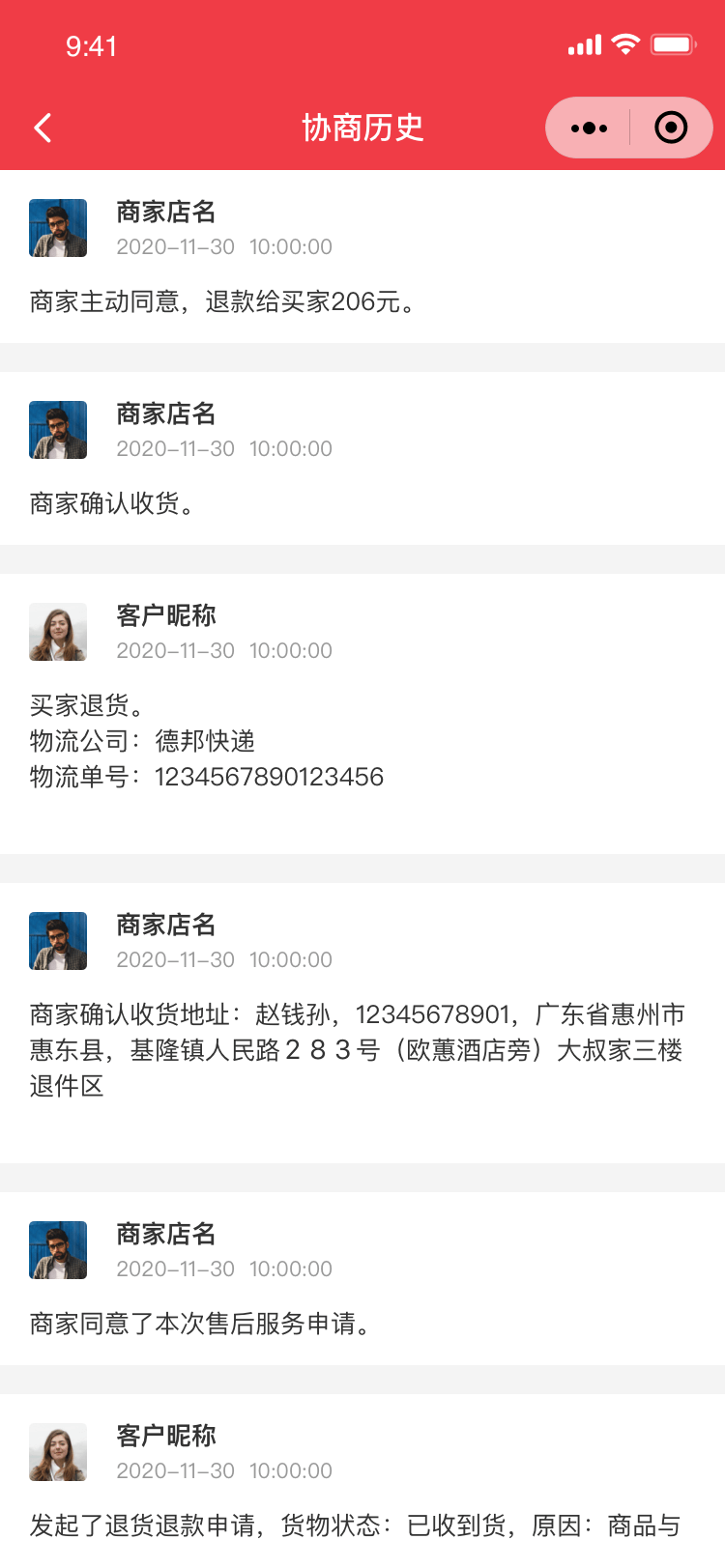Go back from the 协商历史 page

[x=43, y=128]
